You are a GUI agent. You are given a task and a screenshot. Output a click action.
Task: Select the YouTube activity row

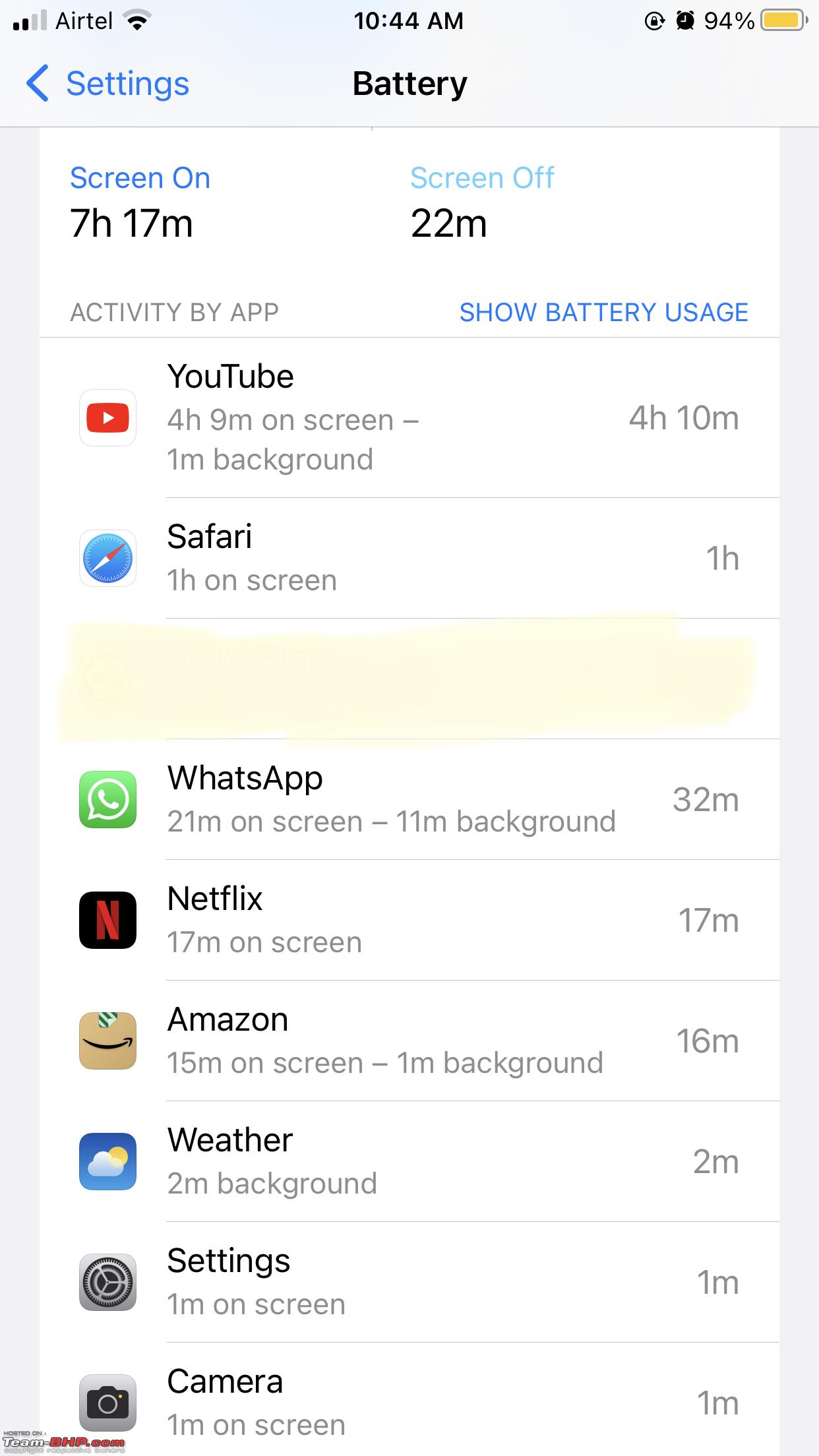[x=409, y=418]
